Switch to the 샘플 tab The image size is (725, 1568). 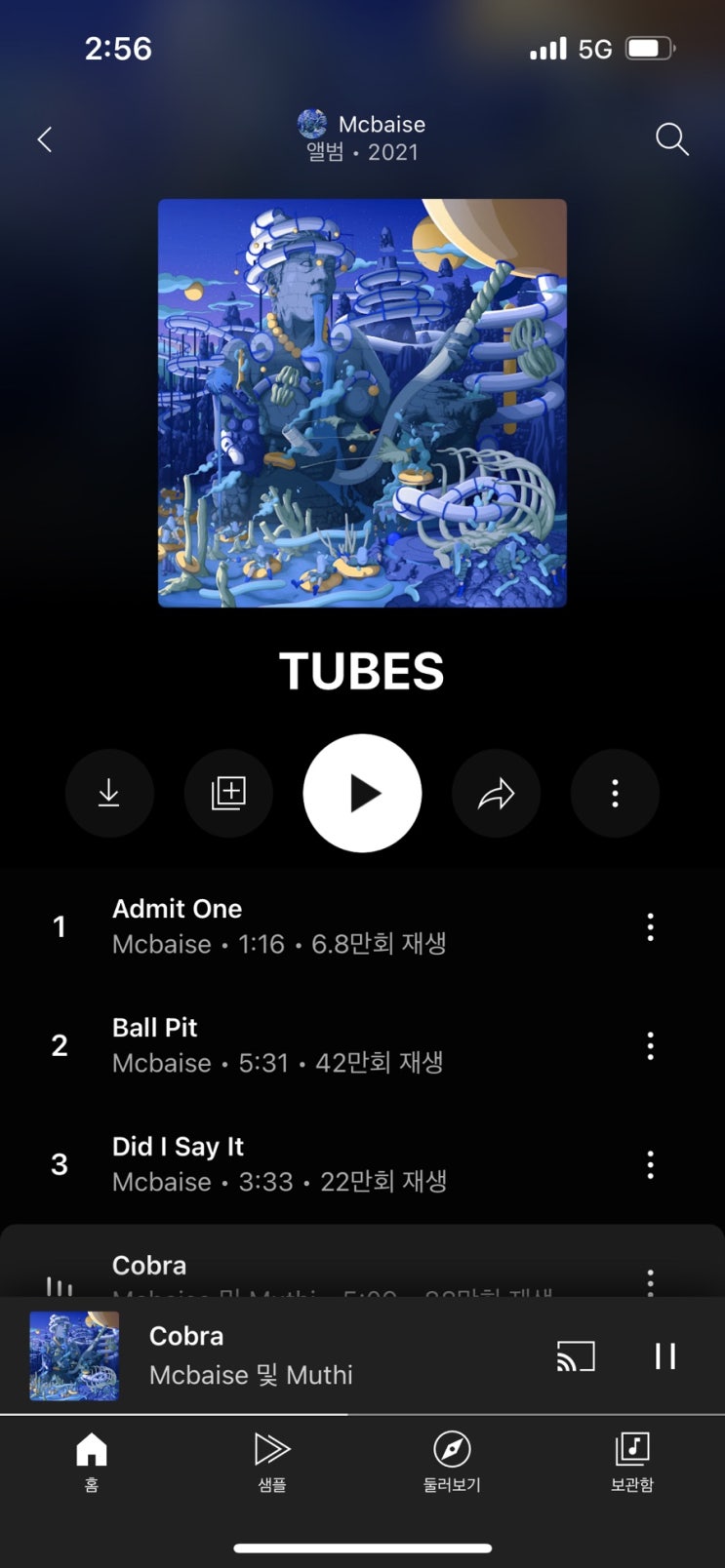click(271, 1461)
